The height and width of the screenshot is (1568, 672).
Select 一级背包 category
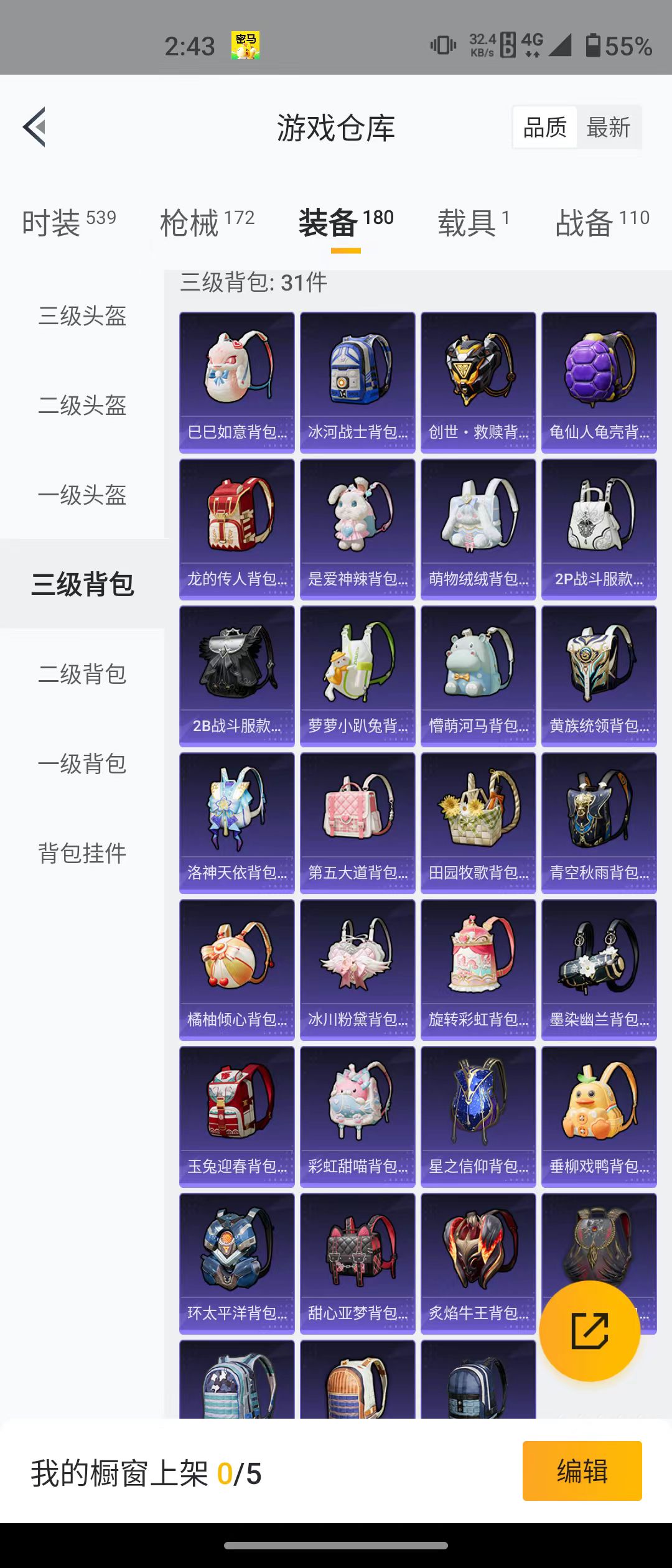coord(82,764)
